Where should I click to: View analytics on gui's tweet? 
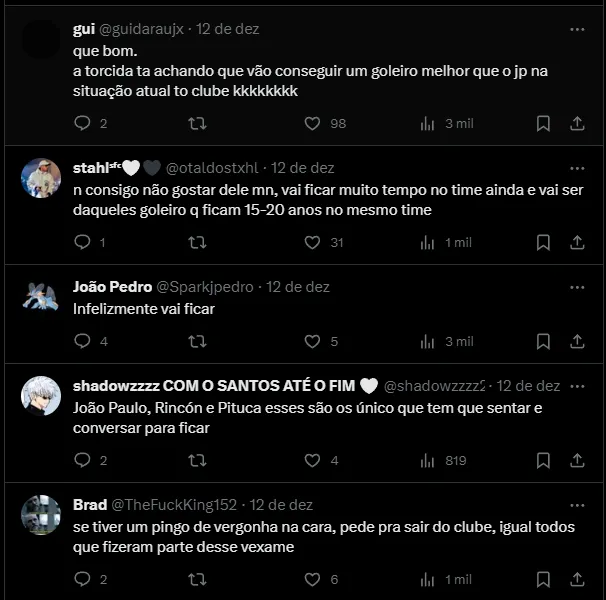tap(428, 123)
